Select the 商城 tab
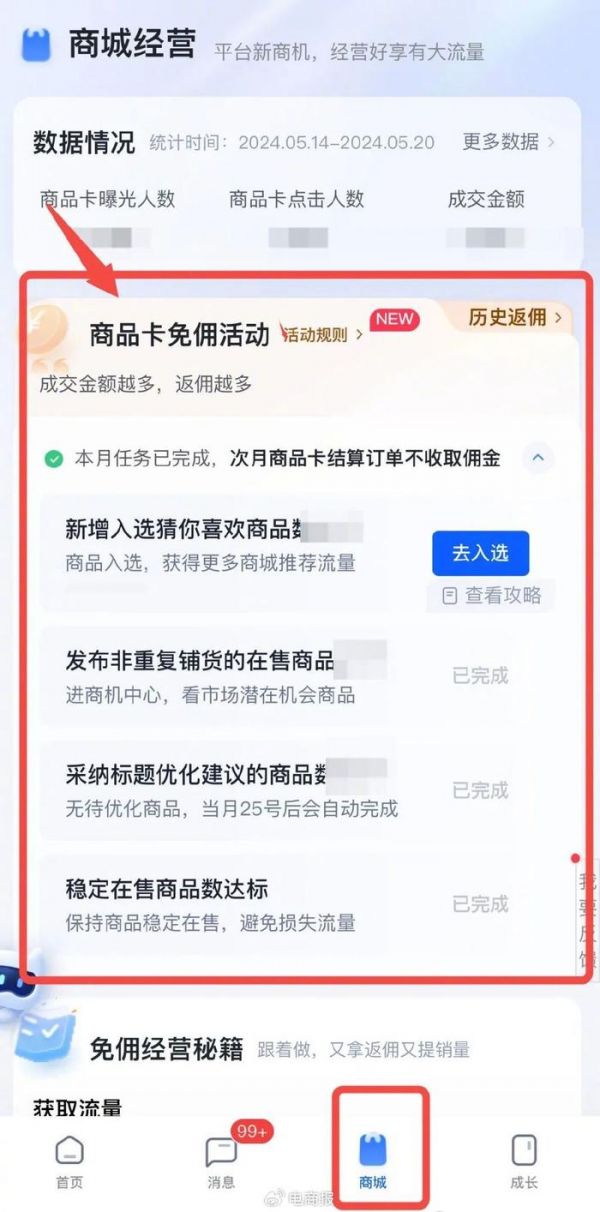 pos(373,1162)
